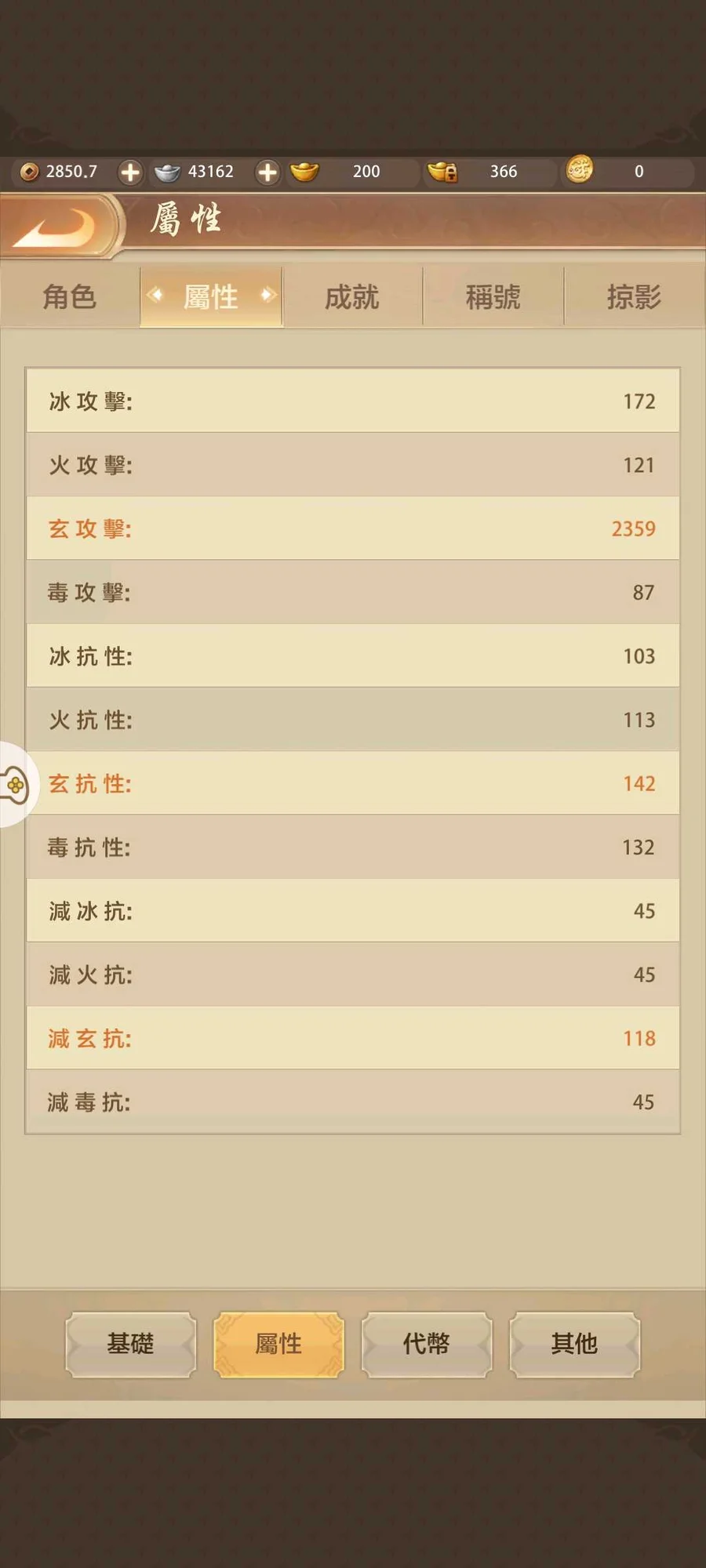This screenshot has width=706, height=1568.
Task: Open the 成就 tab
Action: point(352,297)
